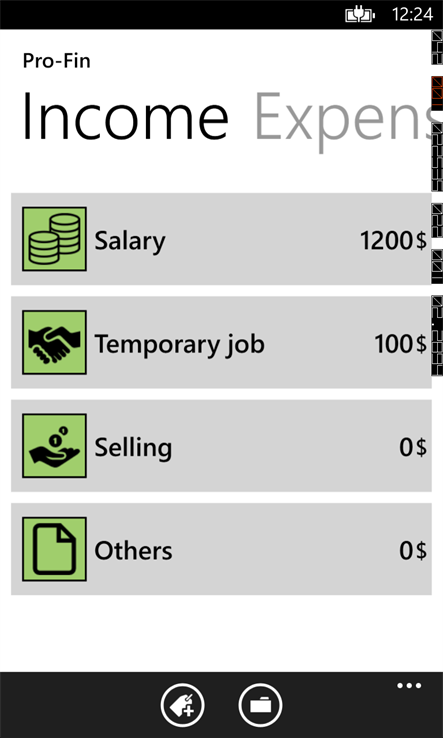The image size is (443, 738).
Task: Open the Salary income category
Action: coord(221,239)
